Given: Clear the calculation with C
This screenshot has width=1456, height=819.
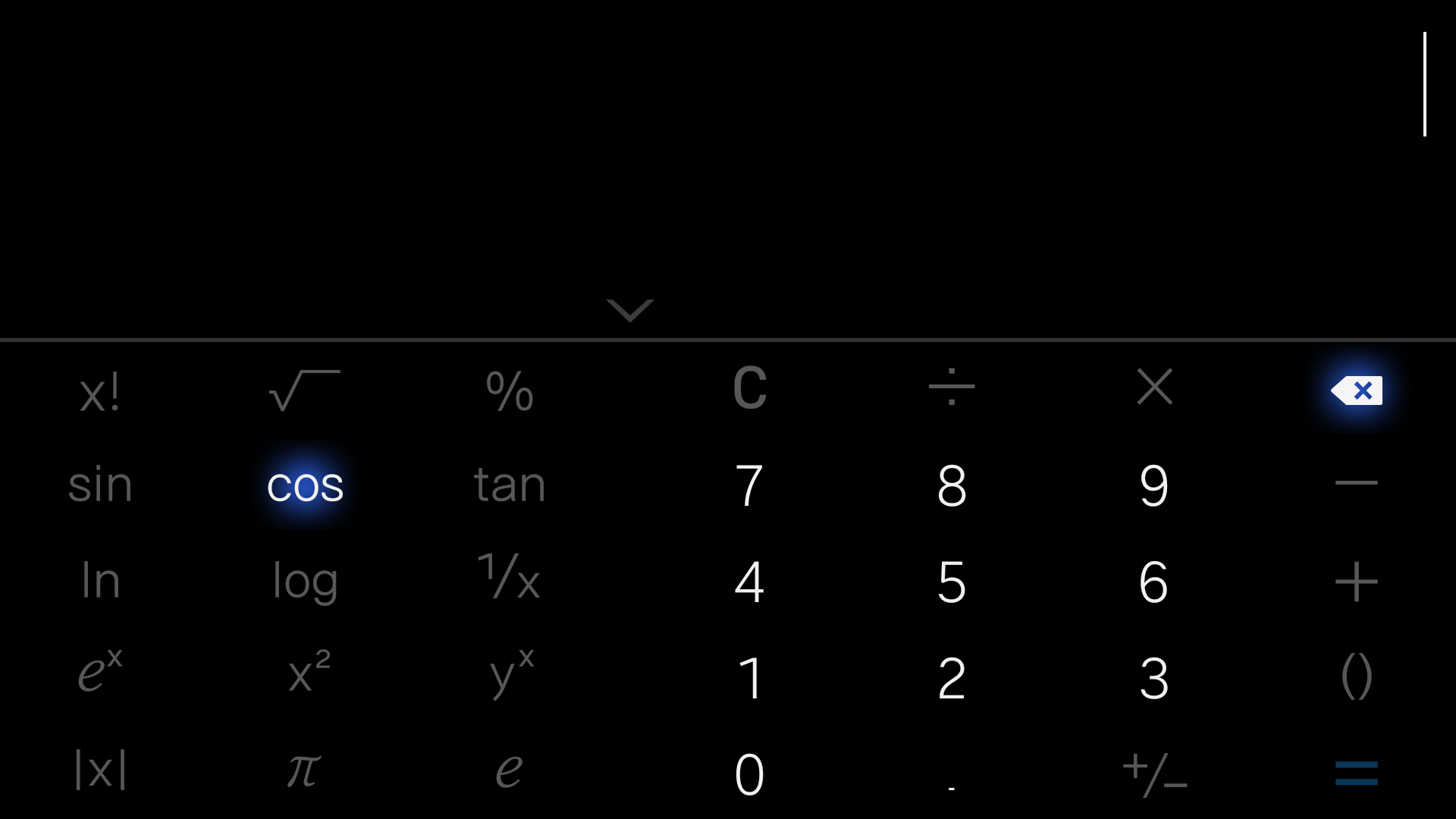Looking at the screenshot, I should (x=749, y=388).
